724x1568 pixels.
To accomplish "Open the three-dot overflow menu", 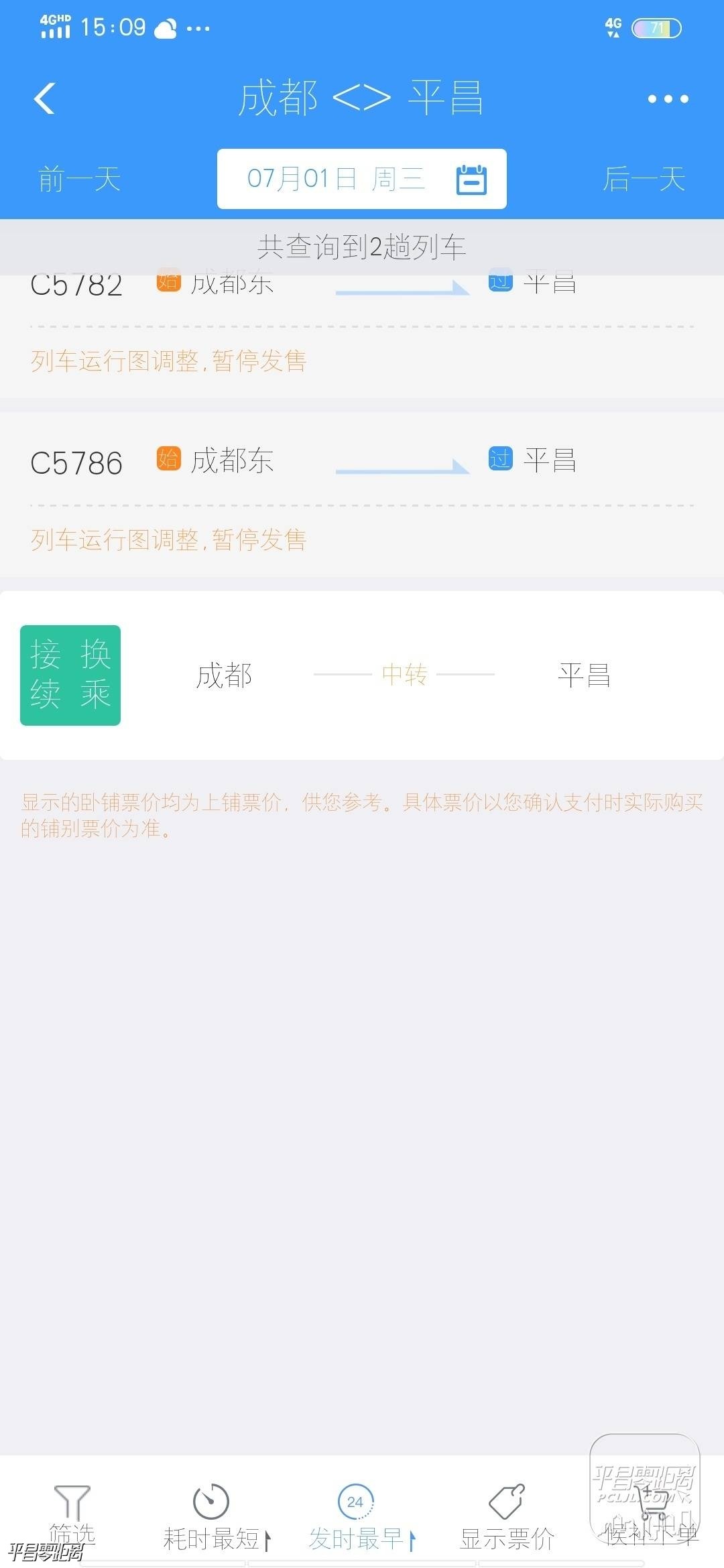I will (668, 99).
